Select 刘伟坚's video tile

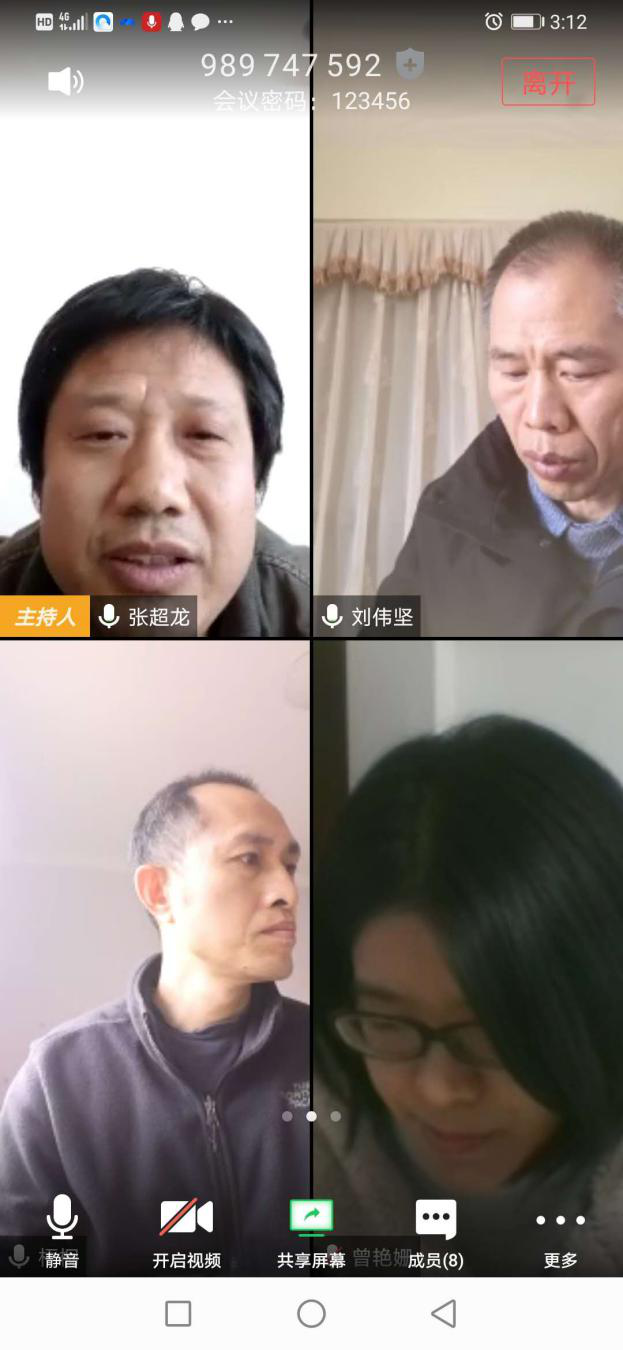click(x=468, y=400)
